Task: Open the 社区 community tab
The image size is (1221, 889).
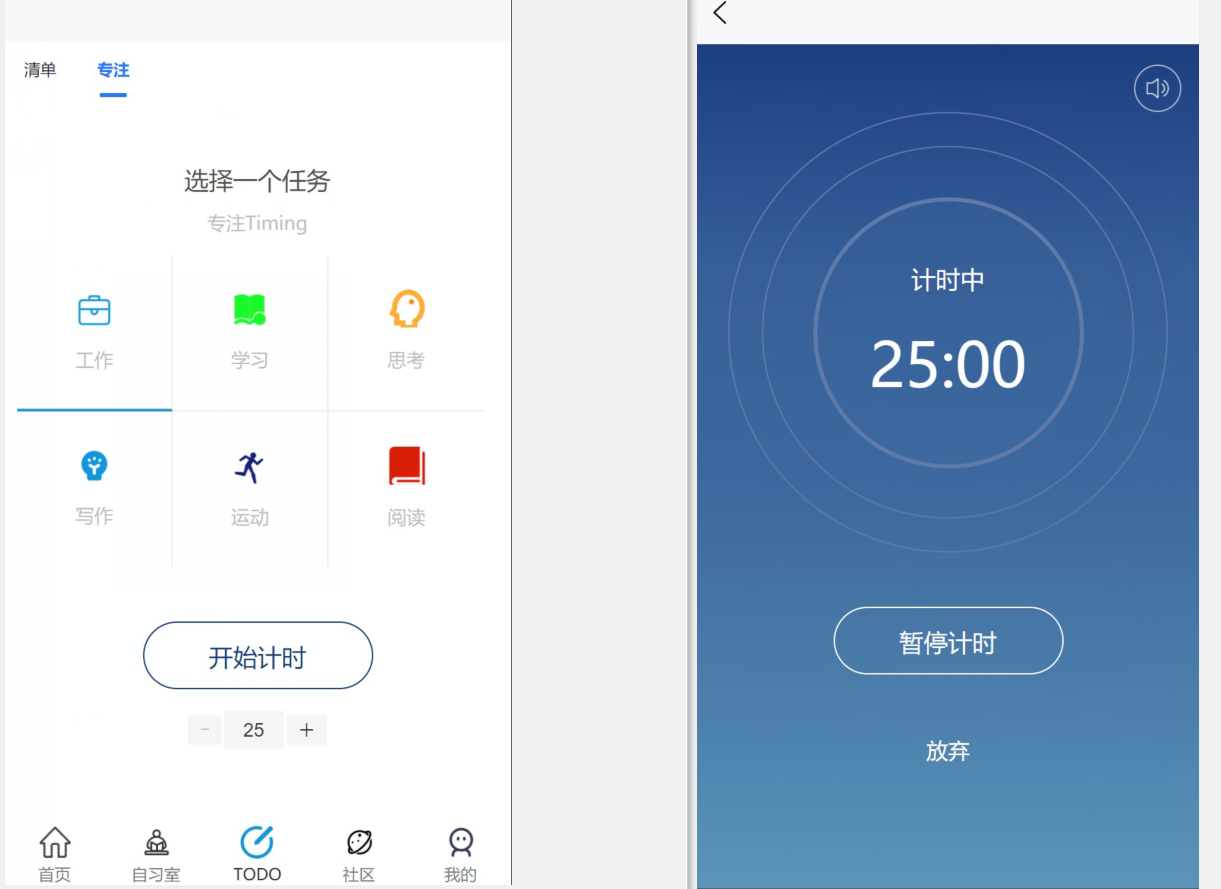Action: pyautogui.click(x=359, y=855)
